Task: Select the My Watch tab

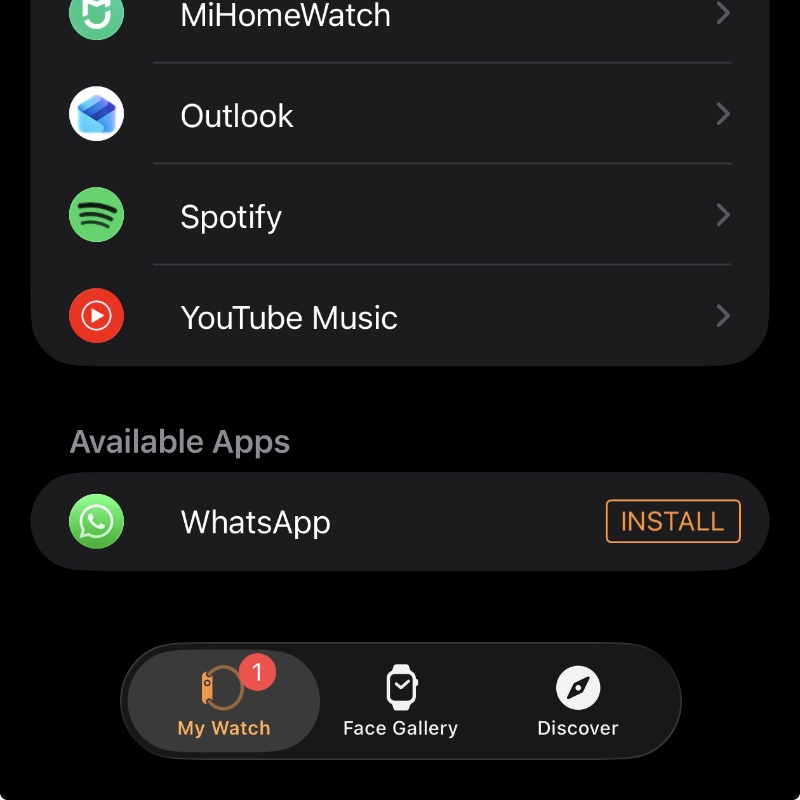Action: click(224, 702)
